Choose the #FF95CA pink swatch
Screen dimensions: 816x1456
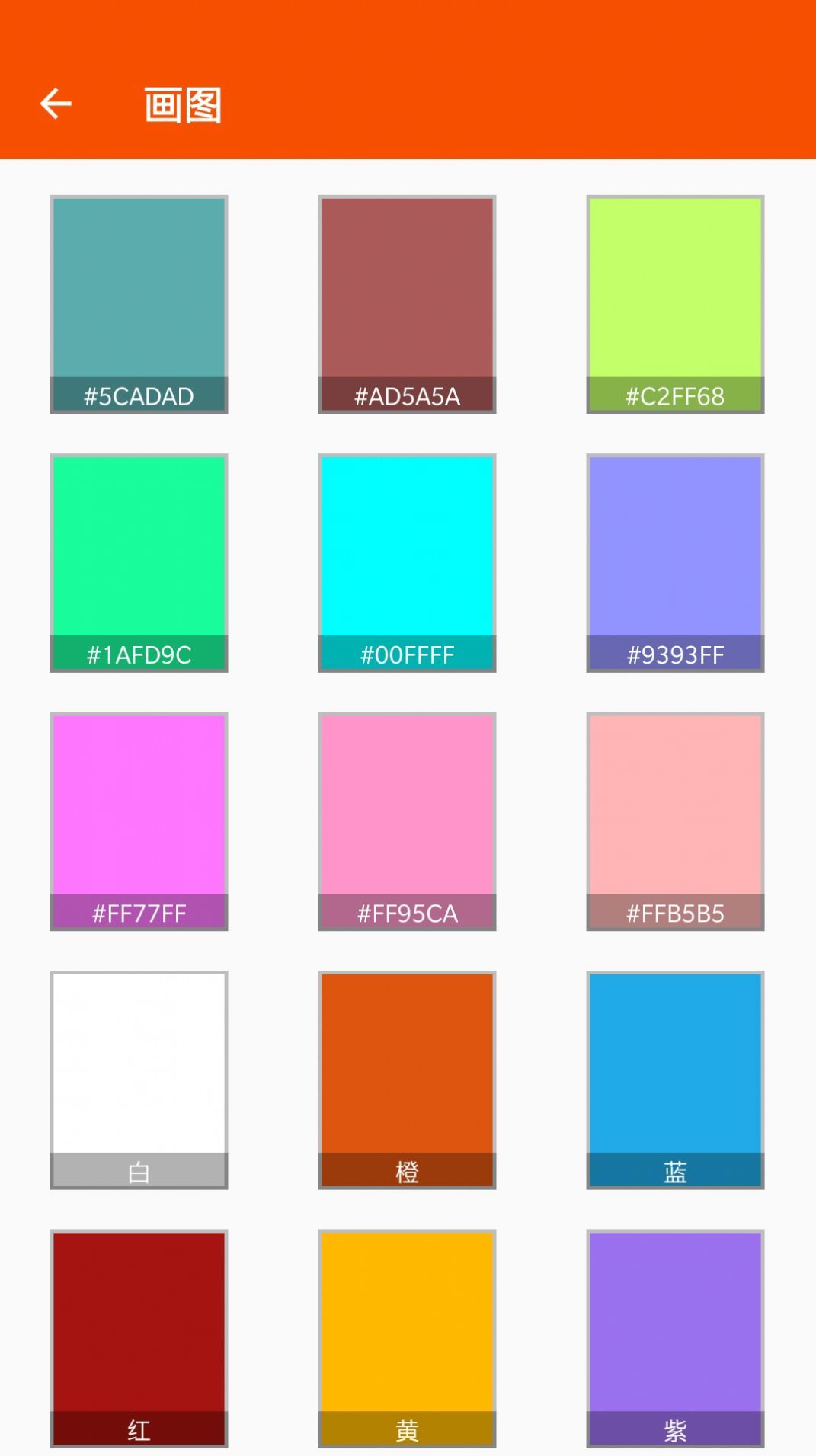407,821
